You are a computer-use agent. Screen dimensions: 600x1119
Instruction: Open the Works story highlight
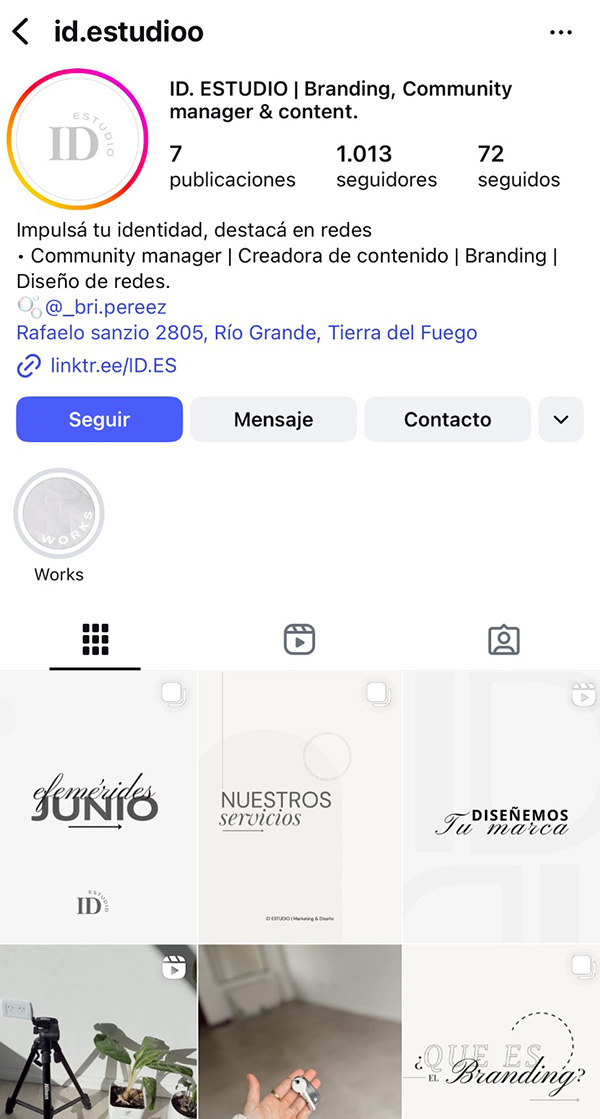click(x=59, y=515)
